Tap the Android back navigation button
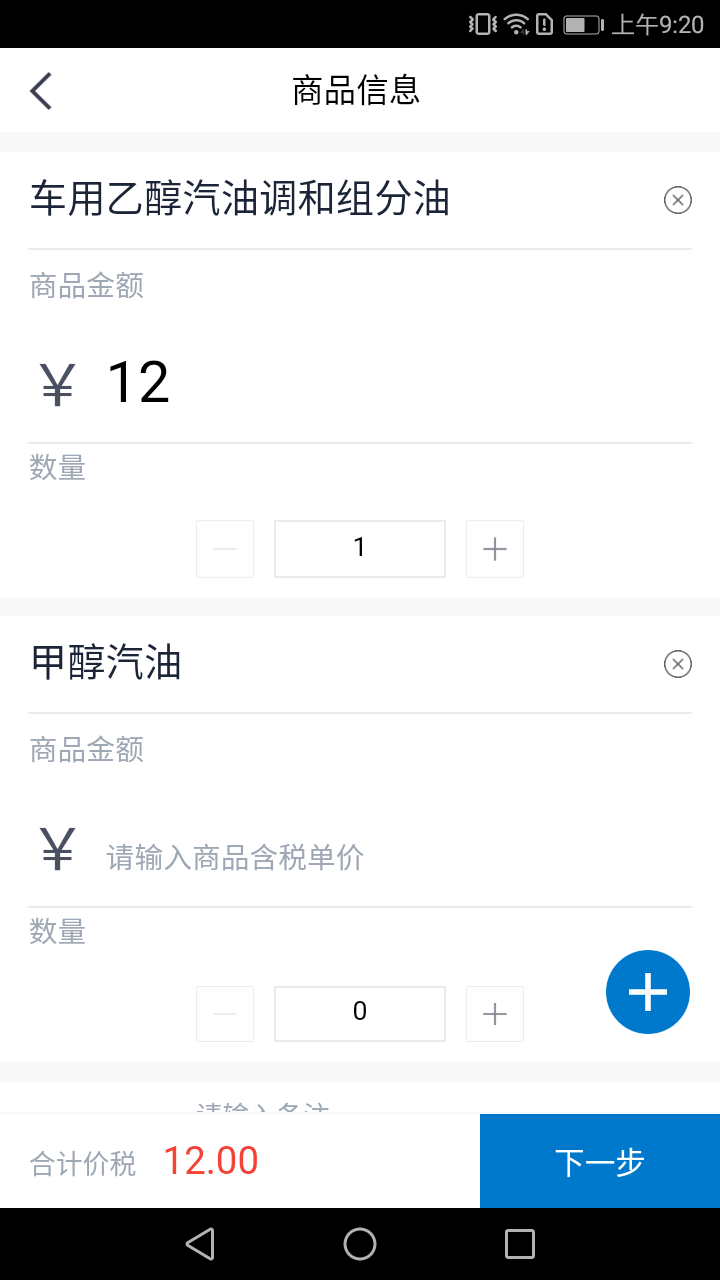The image size is (720, 1280). pos(200,1243)
